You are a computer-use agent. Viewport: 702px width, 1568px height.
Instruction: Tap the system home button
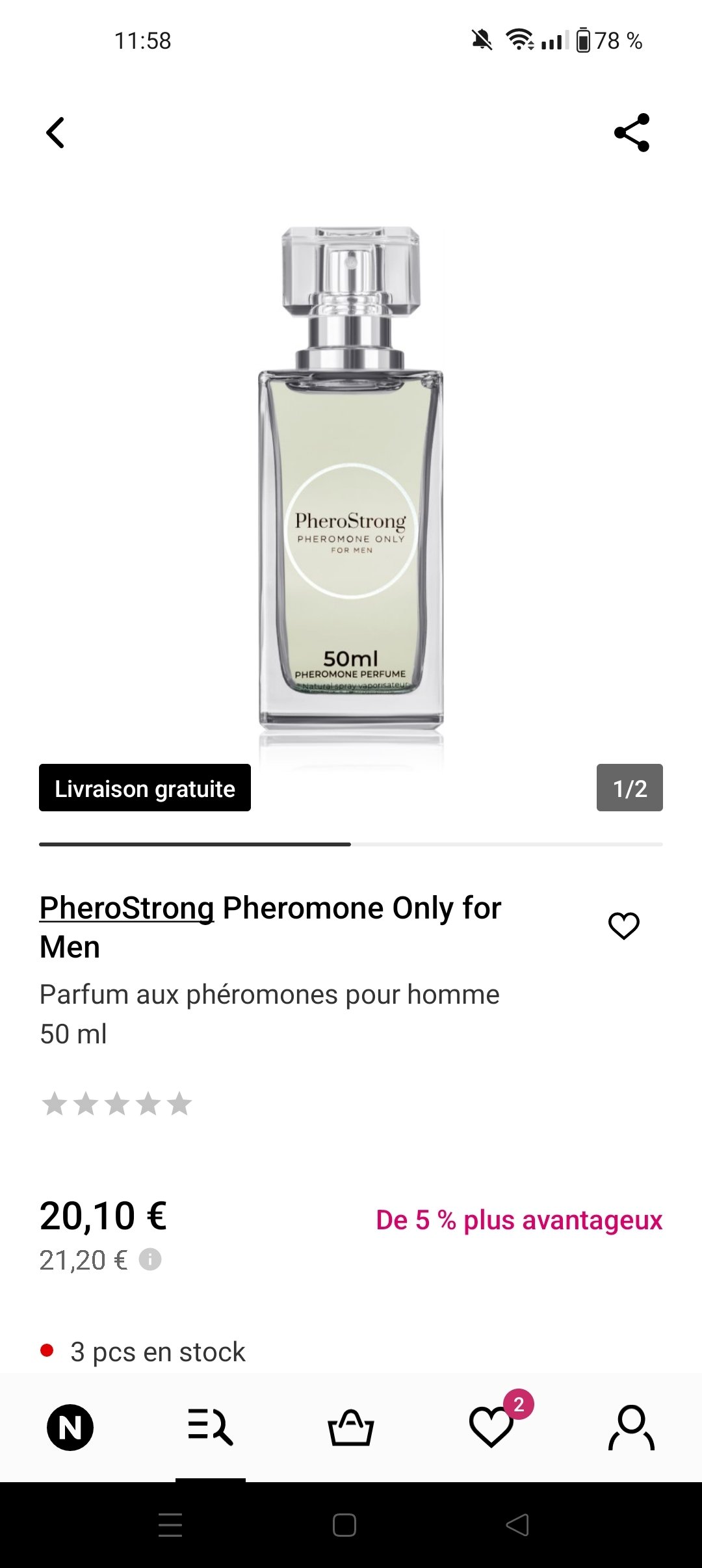[344, 1525]
